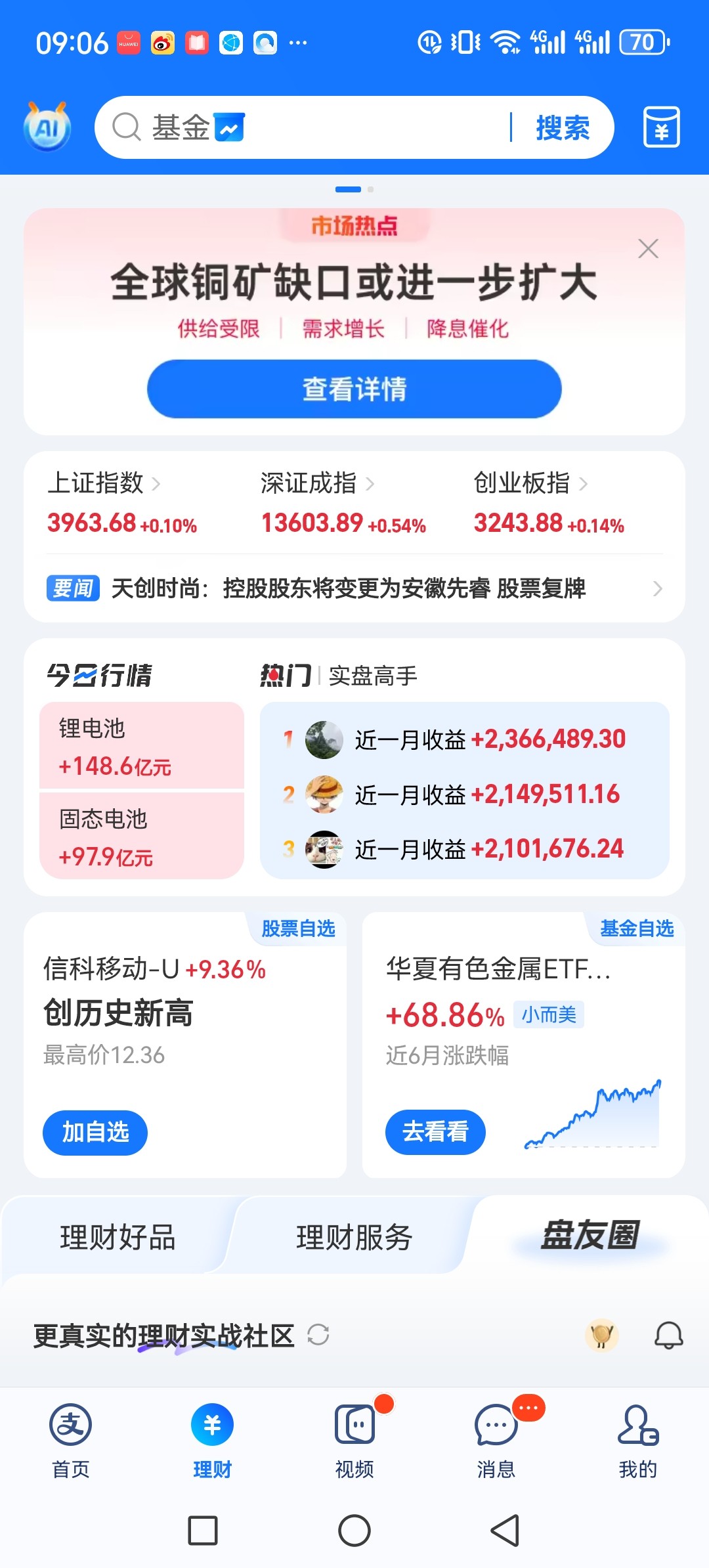Switch to the 理财好品 tab
709x1568 pixels.
(x=118, y=1237)
